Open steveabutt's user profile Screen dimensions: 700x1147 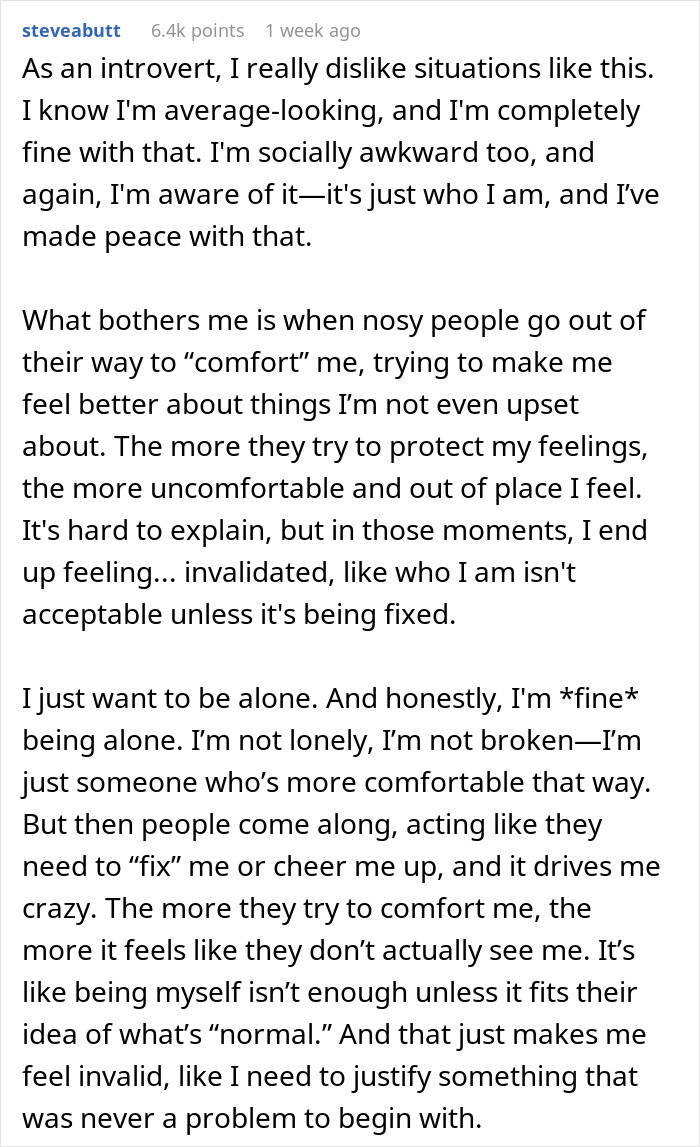71,31
